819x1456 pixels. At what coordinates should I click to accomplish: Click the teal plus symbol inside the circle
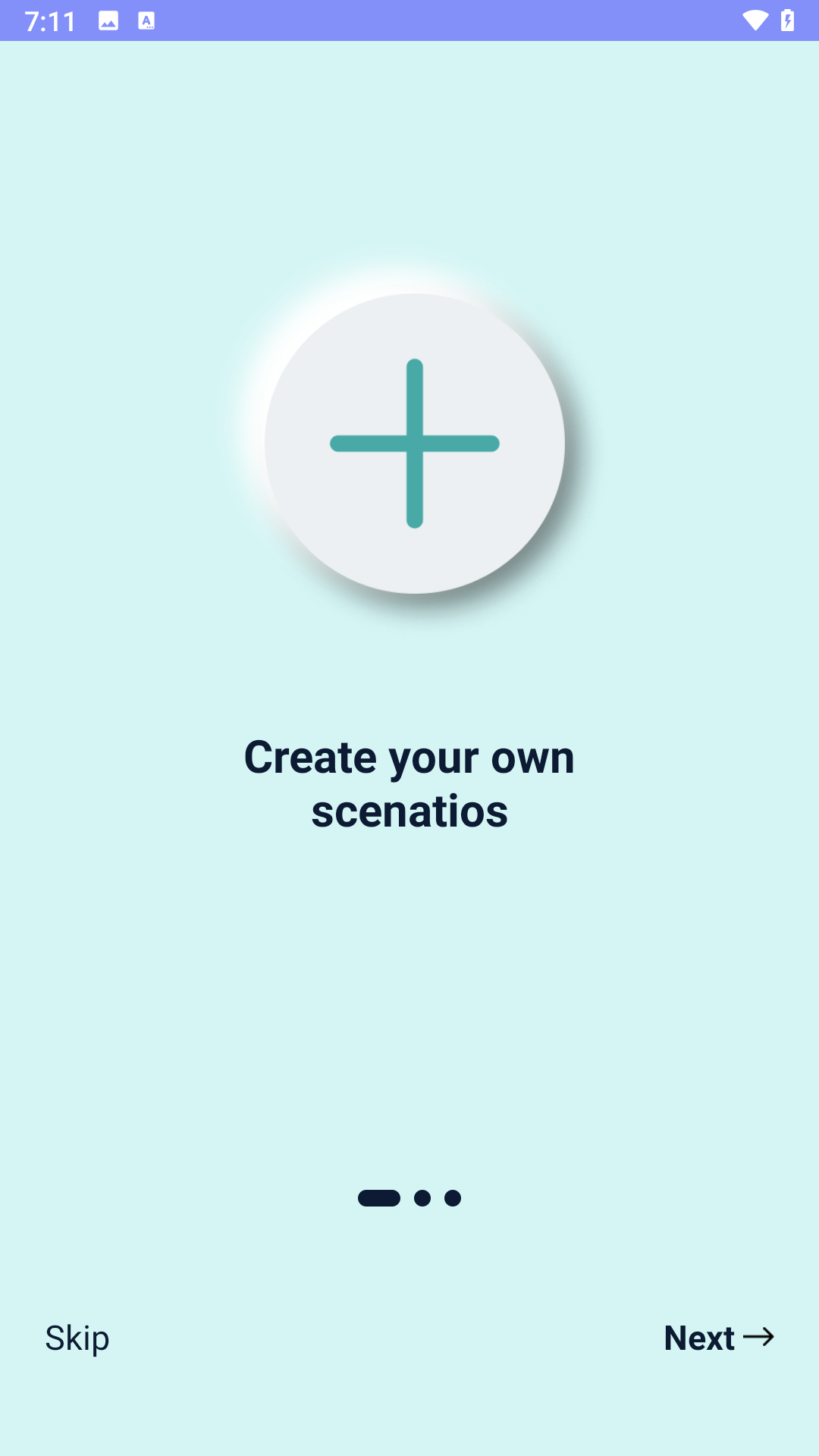pos(413,444)
